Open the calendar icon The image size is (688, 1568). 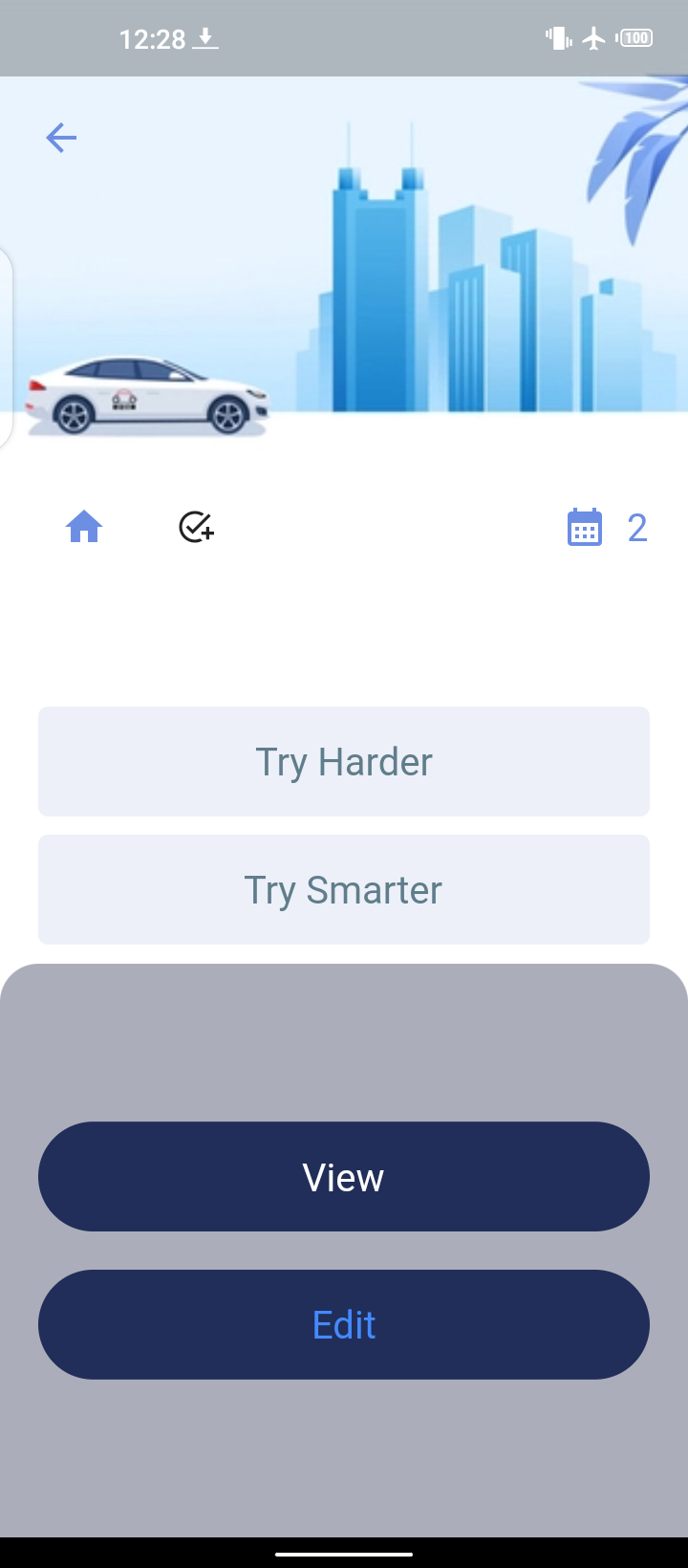point(585,527)
